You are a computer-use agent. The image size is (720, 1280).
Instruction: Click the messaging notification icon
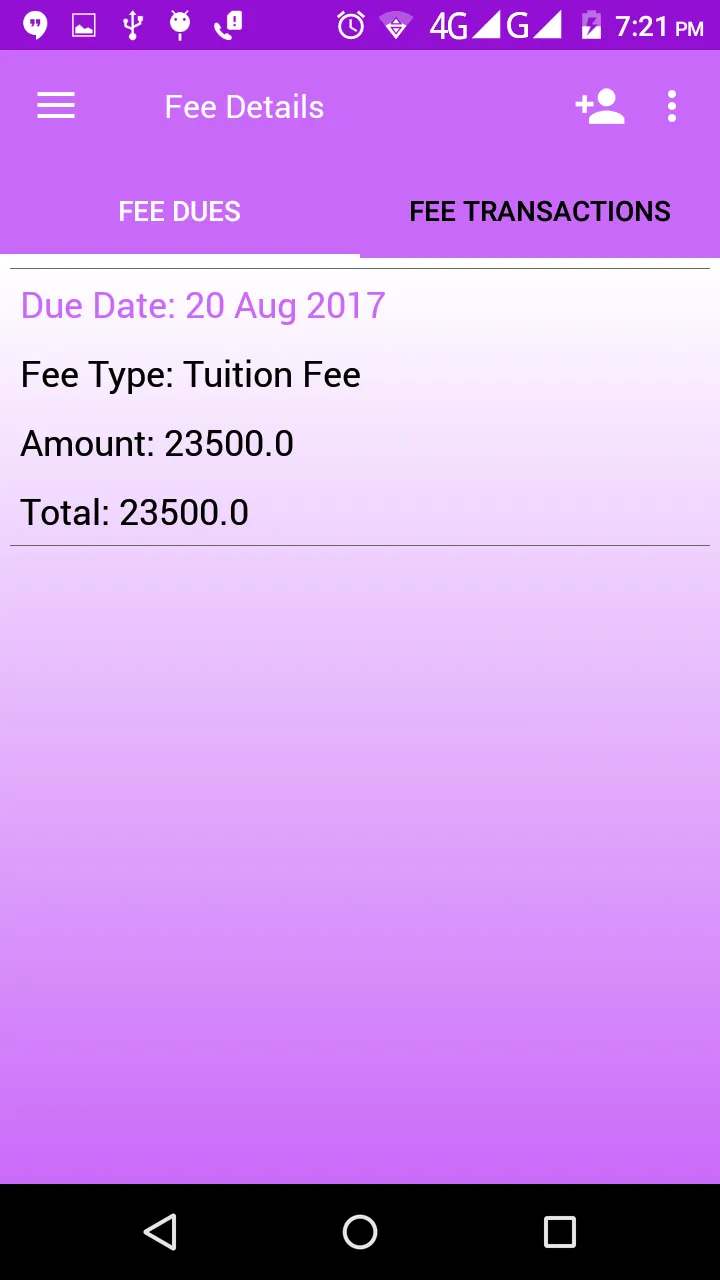(x=36, y=25)
